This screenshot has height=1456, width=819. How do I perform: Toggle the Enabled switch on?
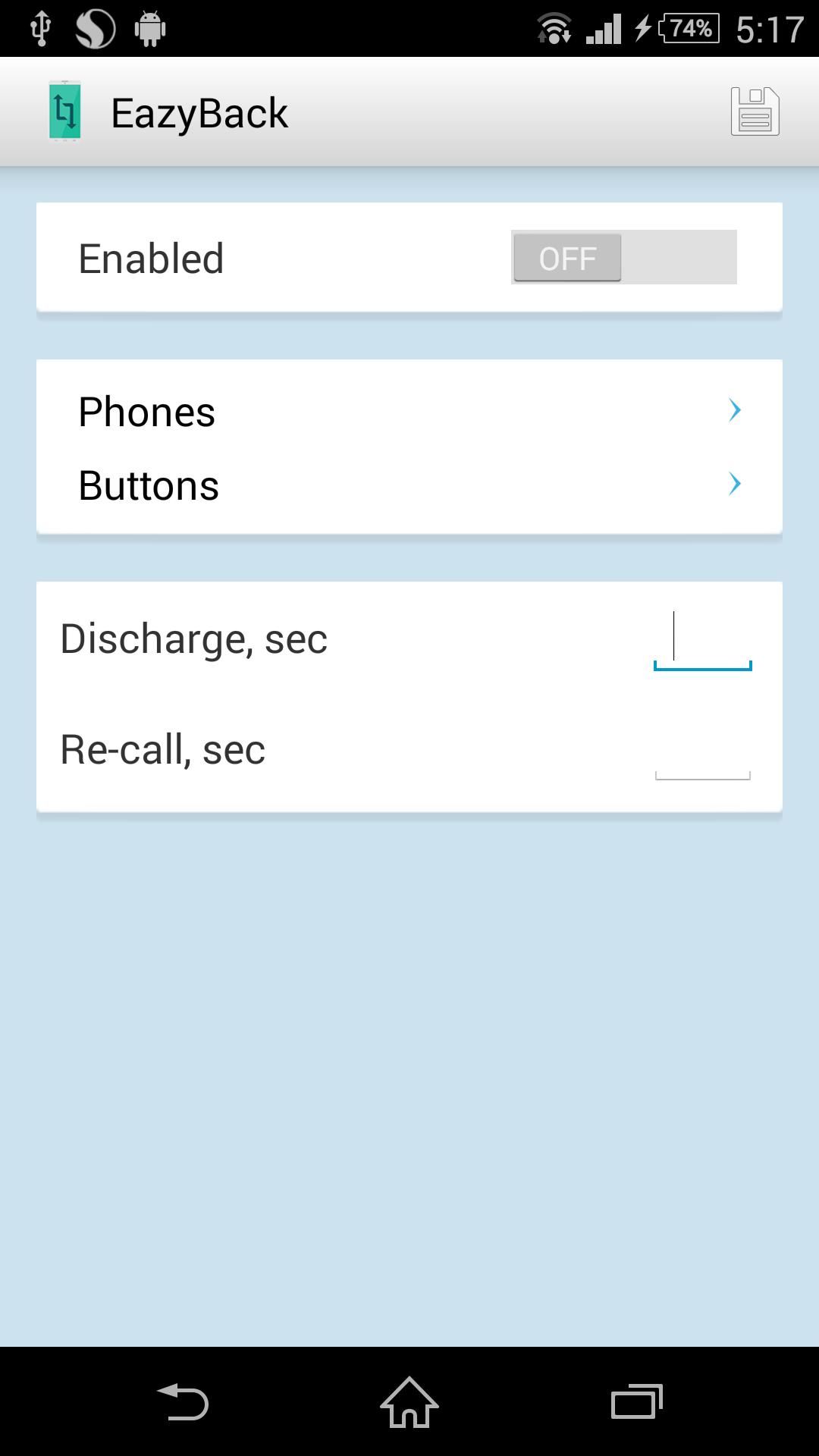pyautogui.click(x=623, y=258)
